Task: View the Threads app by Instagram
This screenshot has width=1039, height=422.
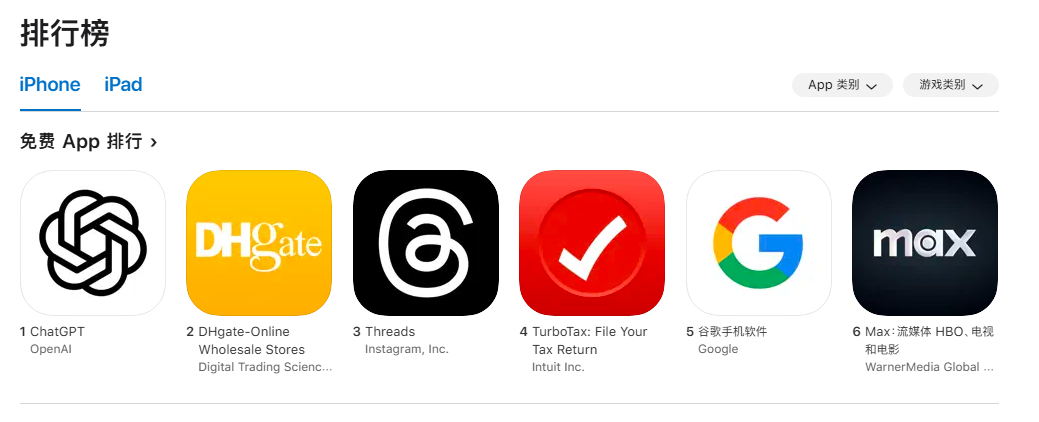Action: click(x=426, y=243)
